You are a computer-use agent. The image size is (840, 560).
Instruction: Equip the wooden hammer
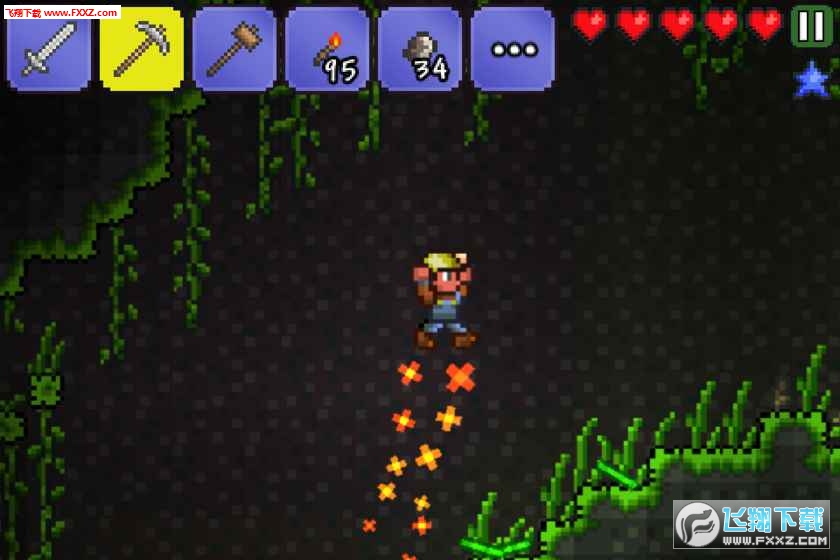click(234, 49)
